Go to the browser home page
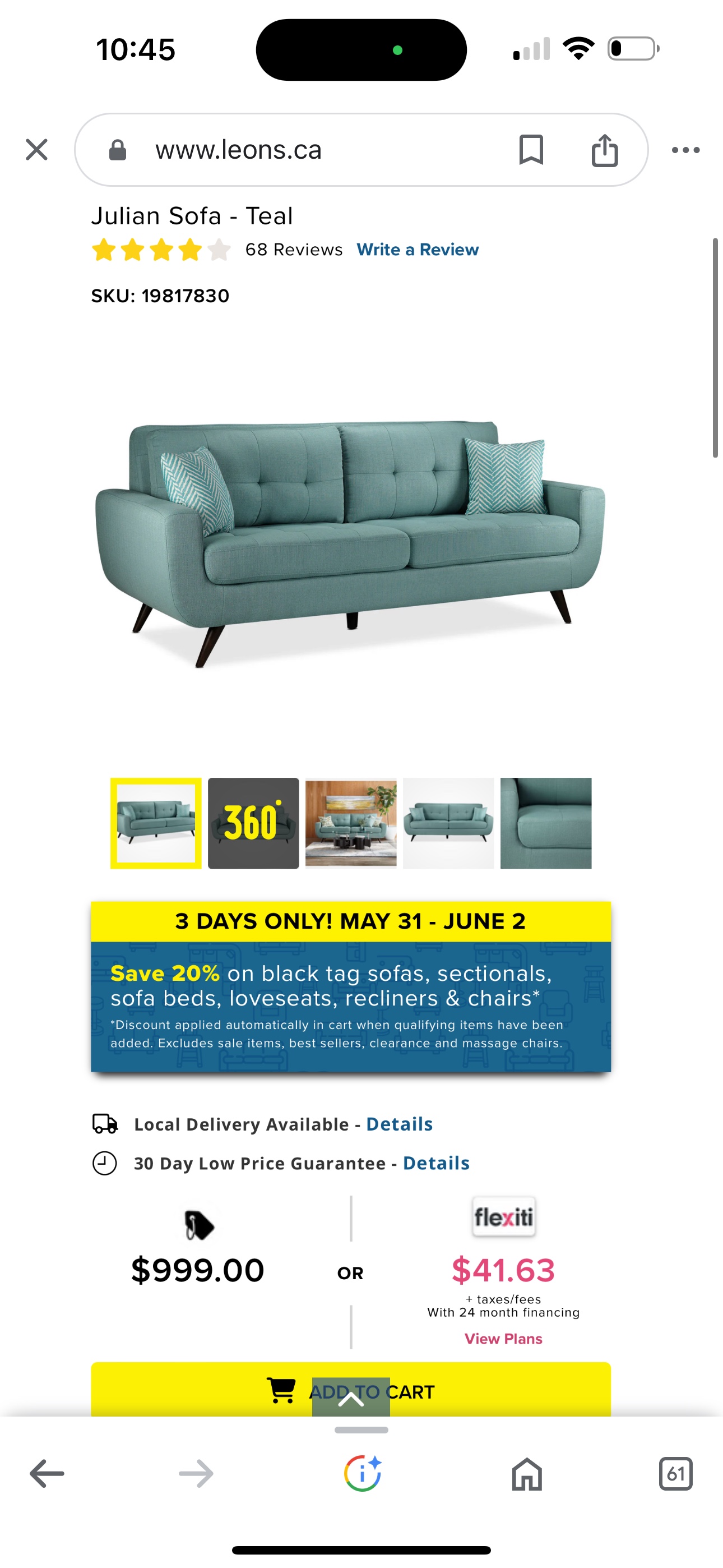The image size is (723, 1568). pos(526,1474)
